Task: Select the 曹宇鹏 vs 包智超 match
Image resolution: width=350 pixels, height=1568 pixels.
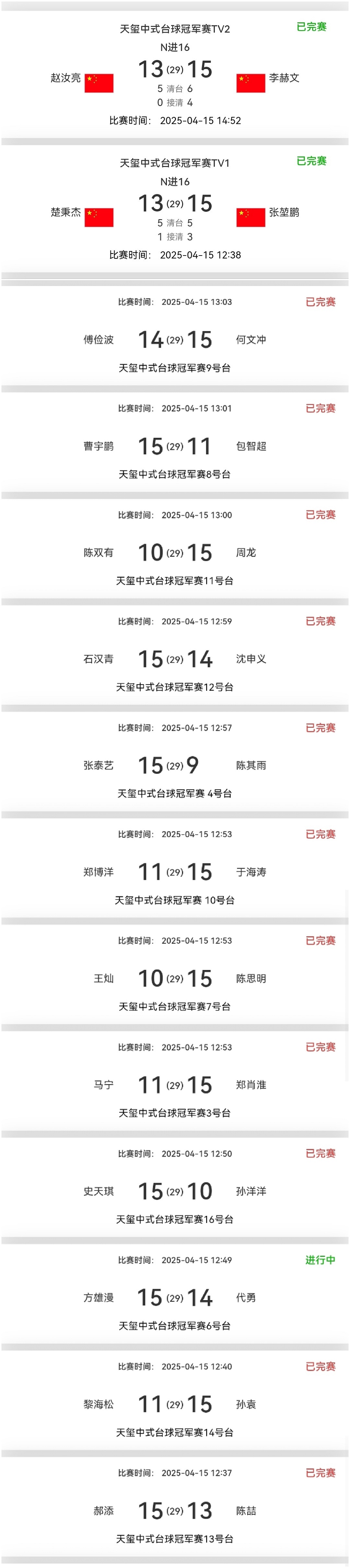Action: click(x=175, y=446)
